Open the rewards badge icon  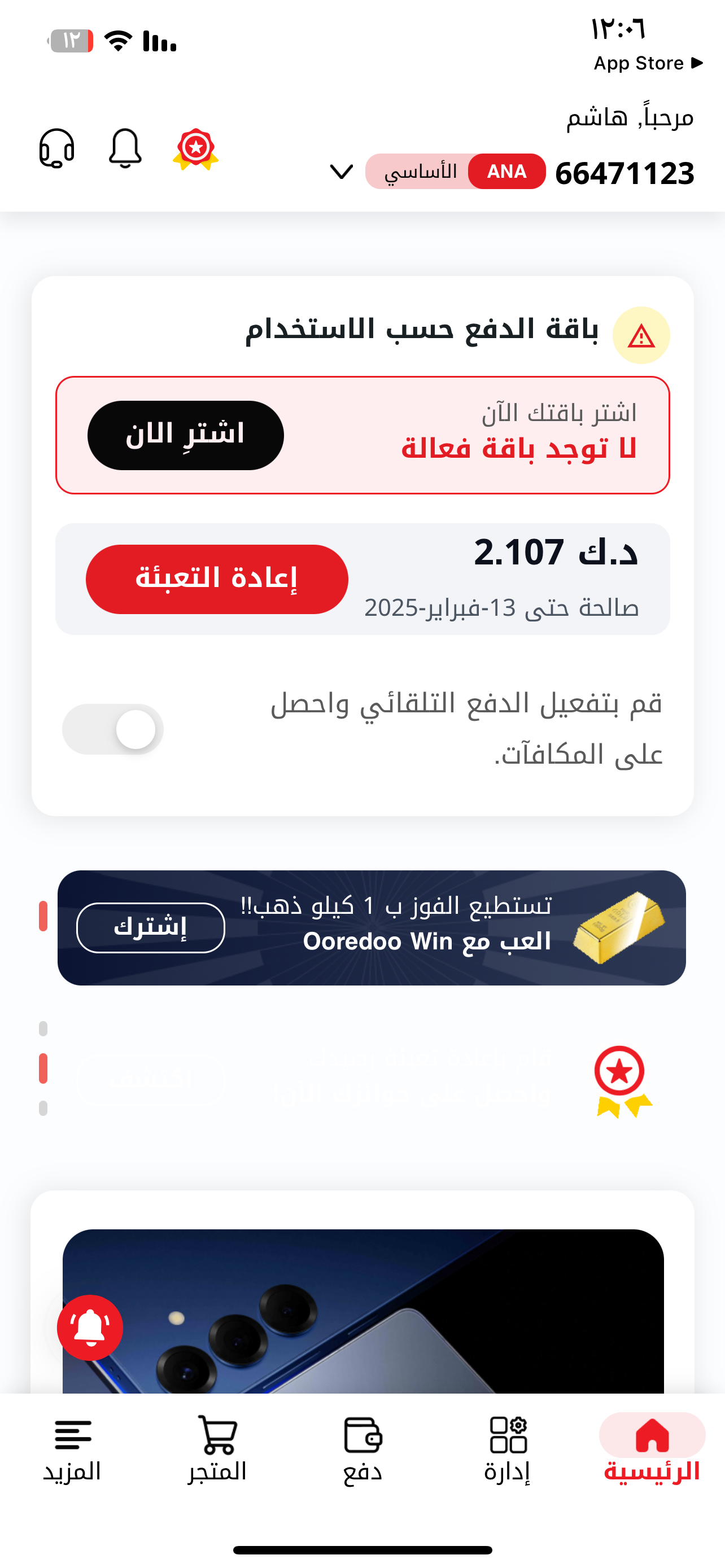tap(195, 149)
